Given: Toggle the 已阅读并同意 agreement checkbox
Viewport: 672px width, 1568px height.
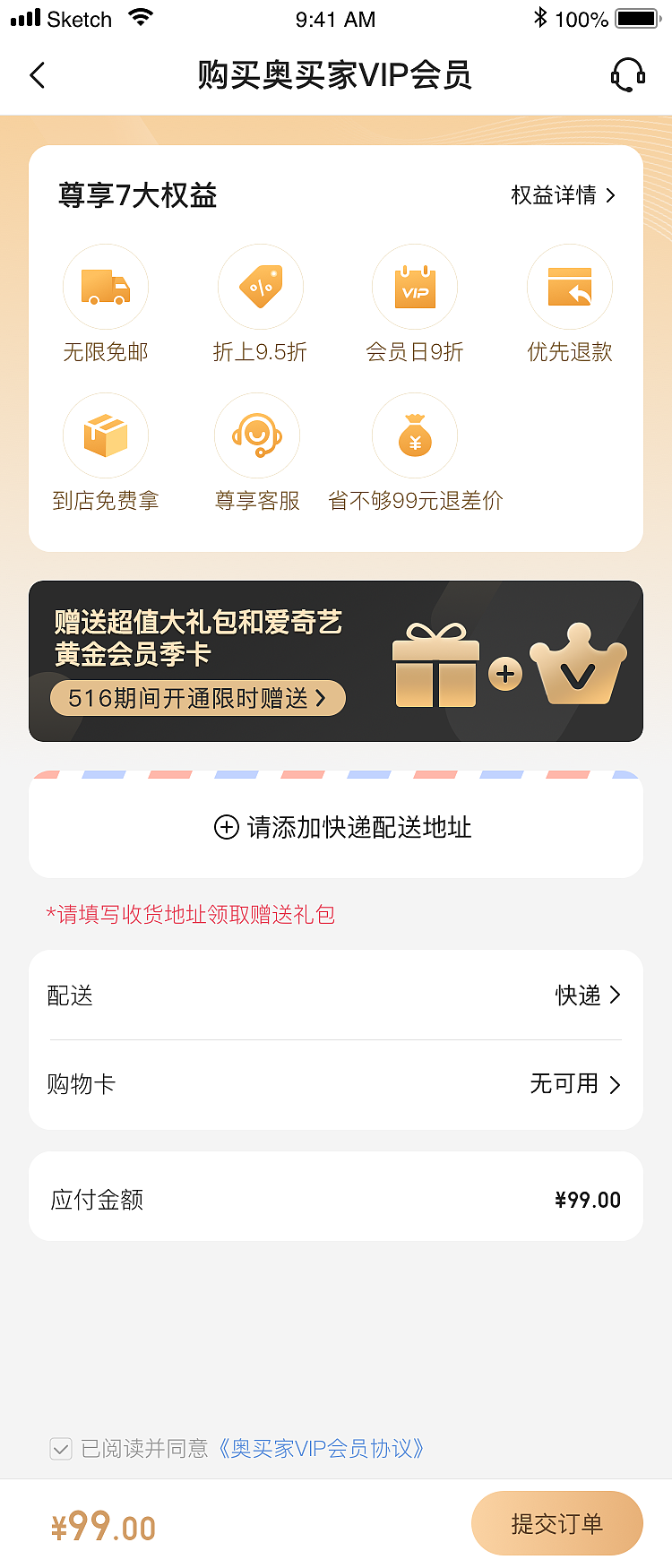Looking at the screenshot, I should (x=60, y=1449).
